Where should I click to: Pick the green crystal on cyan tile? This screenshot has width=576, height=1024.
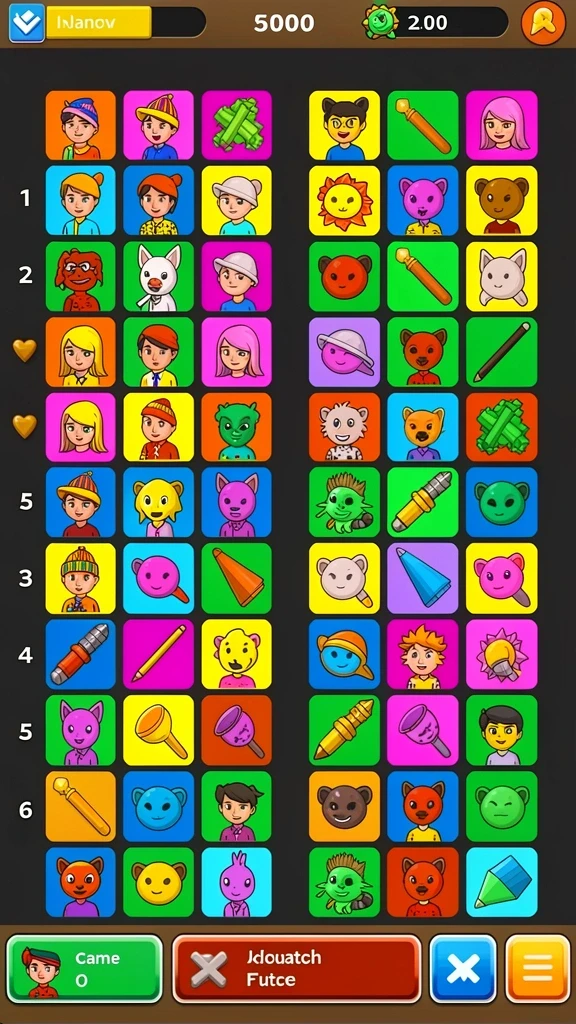click(x=502, y=882)
